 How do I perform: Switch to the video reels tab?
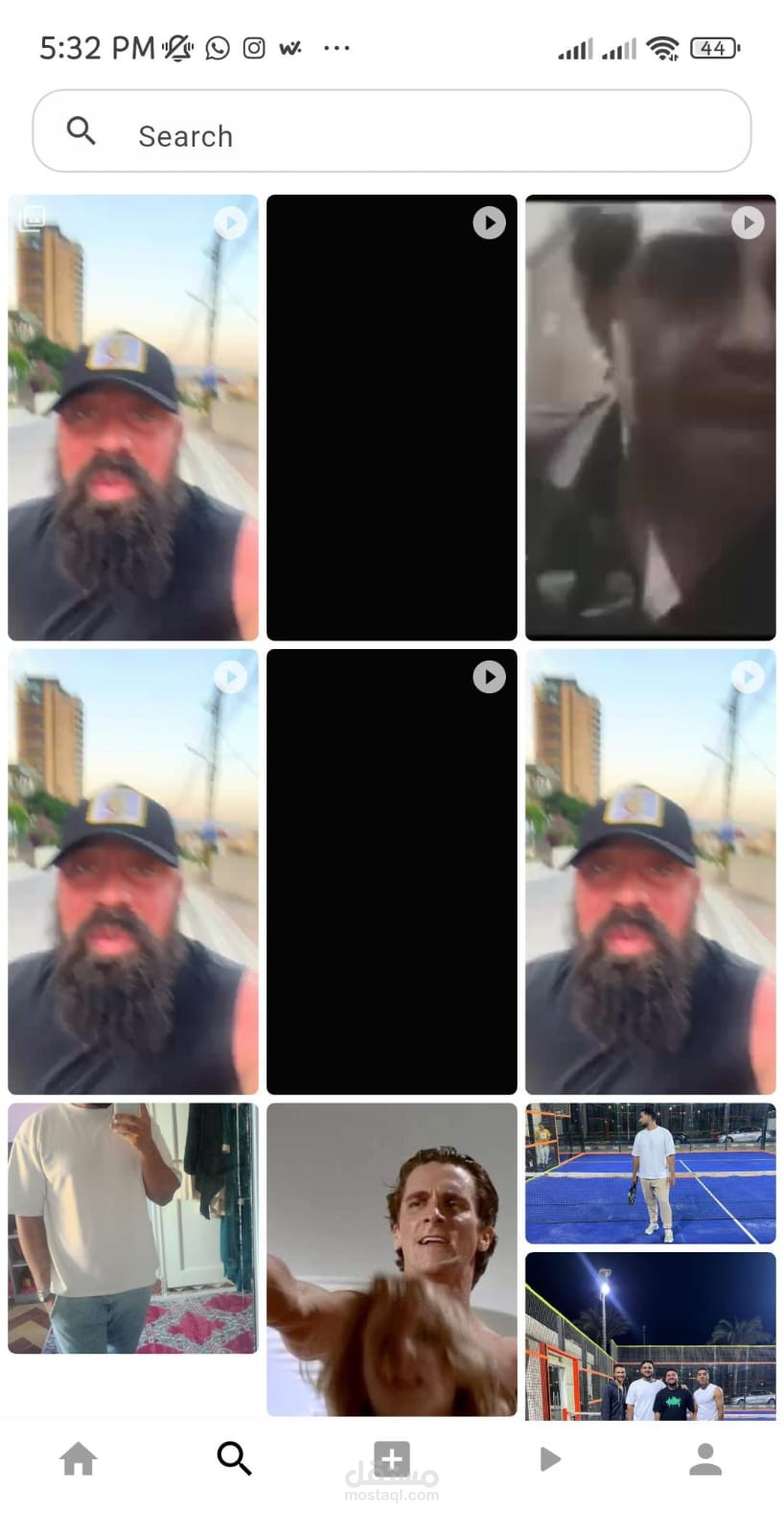pos(549,1458)
